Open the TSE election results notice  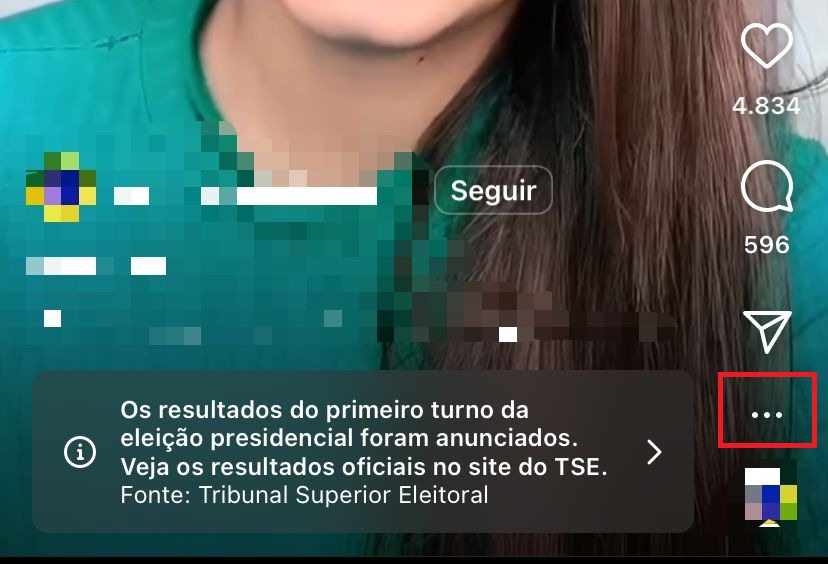[363, 452]
